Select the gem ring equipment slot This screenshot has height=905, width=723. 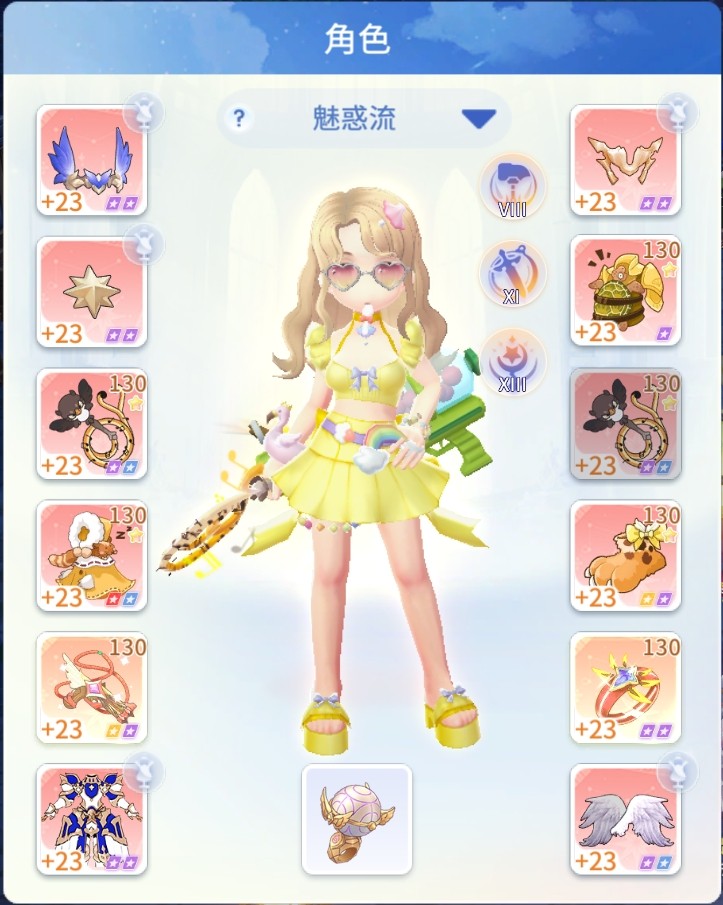coord(625,687)
